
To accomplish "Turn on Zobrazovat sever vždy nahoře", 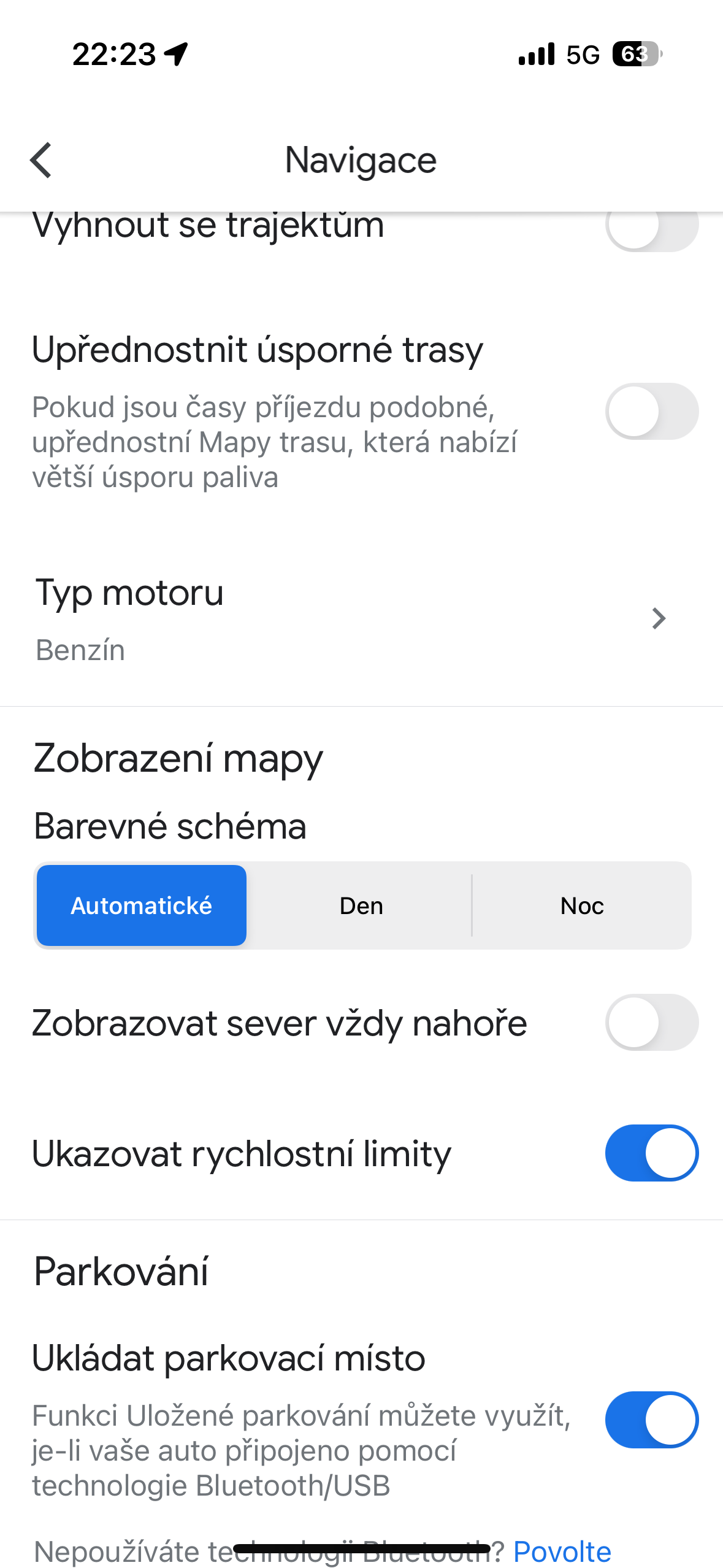I will [x=651, y=1023].
